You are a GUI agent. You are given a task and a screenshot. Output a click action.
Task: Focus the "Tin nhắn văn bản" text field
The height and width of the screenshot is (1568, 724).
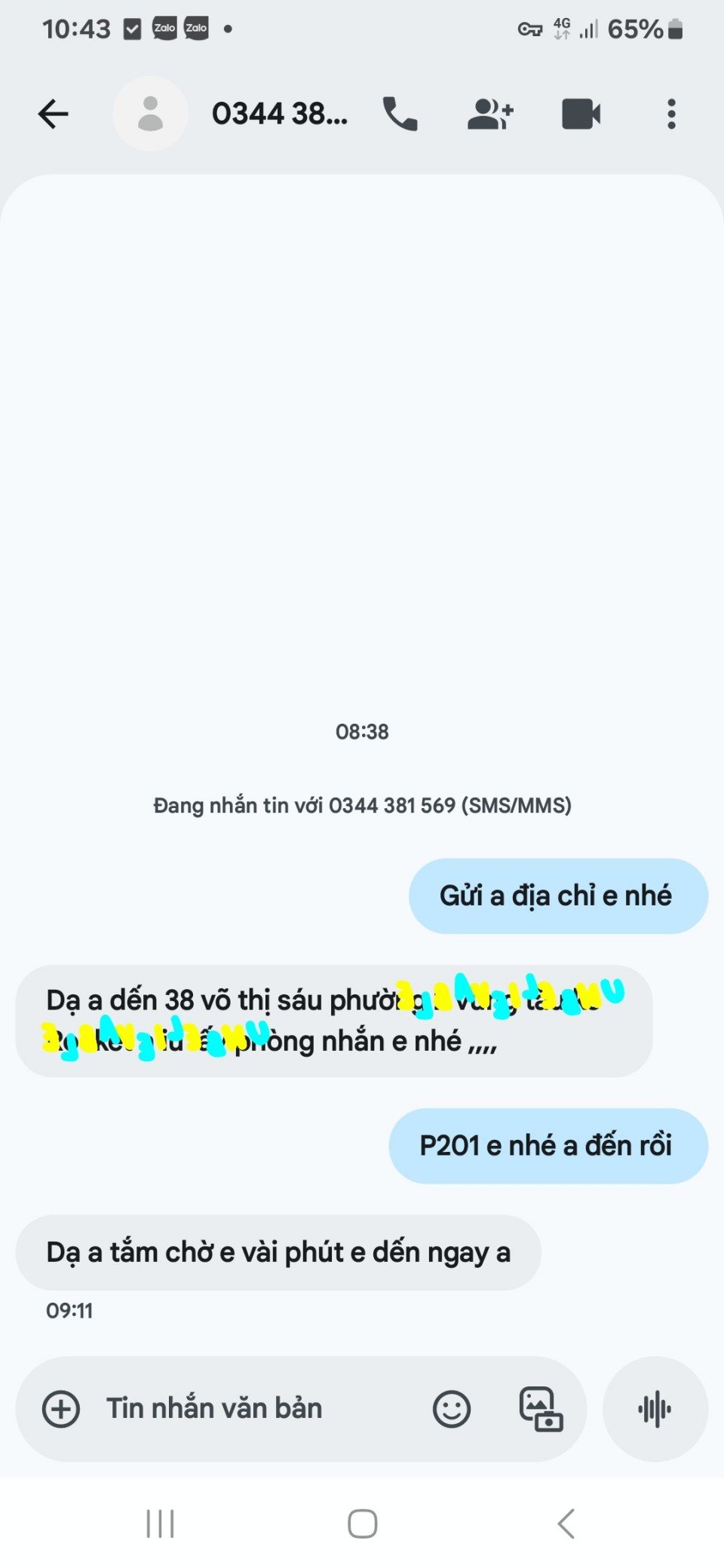pos(249,1409)
